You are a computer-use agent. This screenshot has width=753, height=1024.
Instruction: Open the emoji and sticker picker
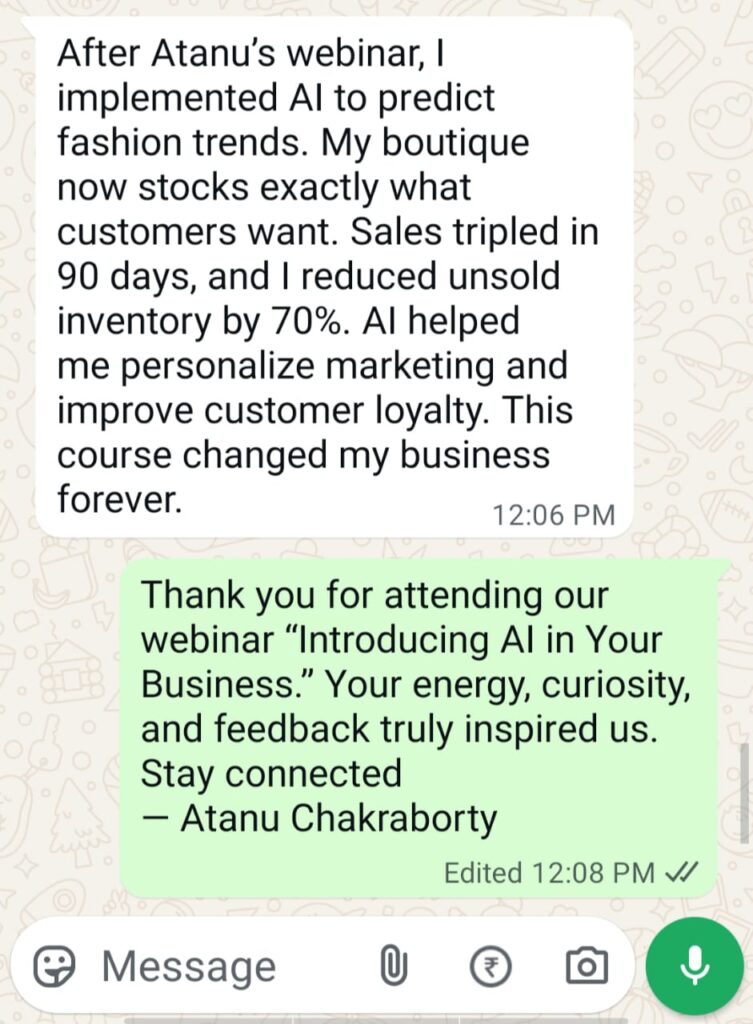(x=53, y=966)
